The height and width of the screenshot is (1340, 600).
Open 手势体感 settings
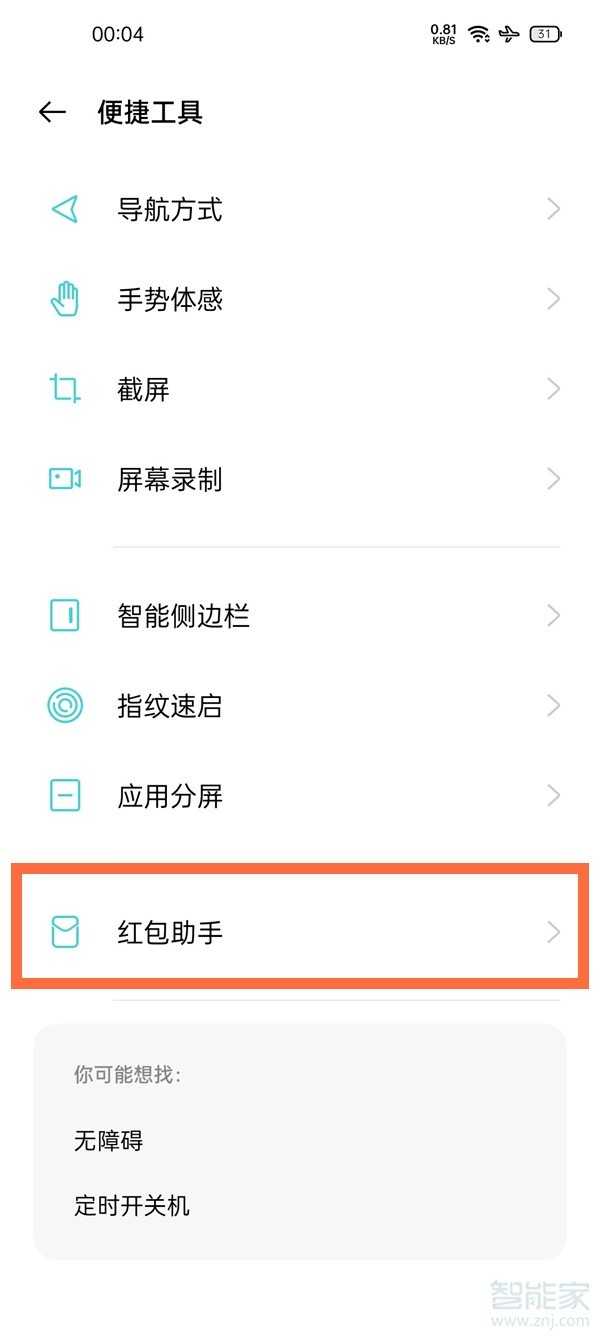(300, 299)
